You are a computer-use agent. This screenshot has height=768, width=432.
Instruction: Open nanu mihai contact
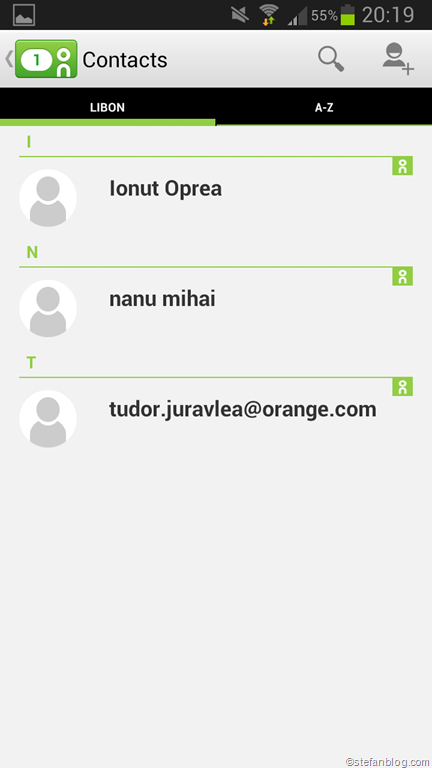(216, 308)
